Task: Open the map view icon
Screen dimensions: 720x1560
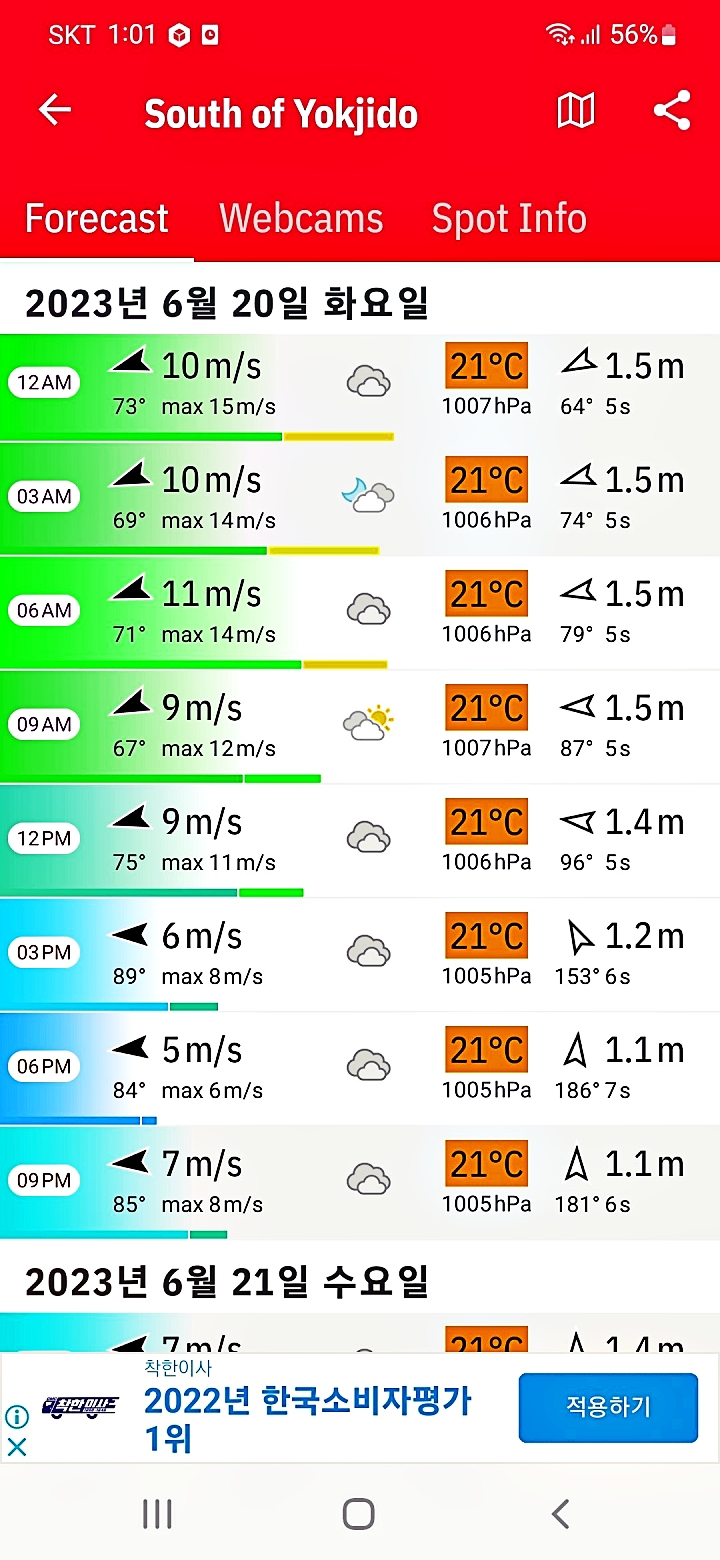Action: point(576,111)
